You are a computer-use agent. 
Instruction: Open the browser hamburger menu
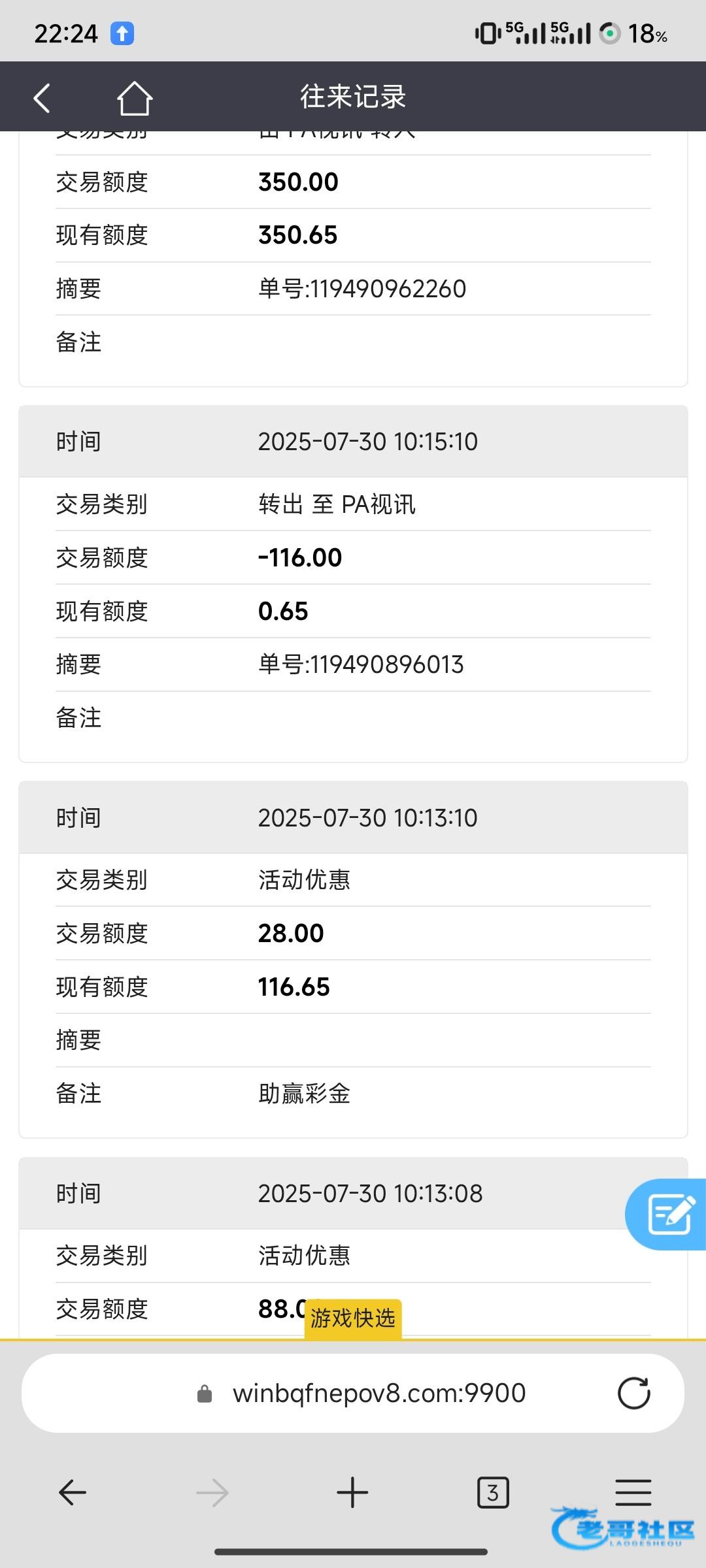tap(633, 1493)
